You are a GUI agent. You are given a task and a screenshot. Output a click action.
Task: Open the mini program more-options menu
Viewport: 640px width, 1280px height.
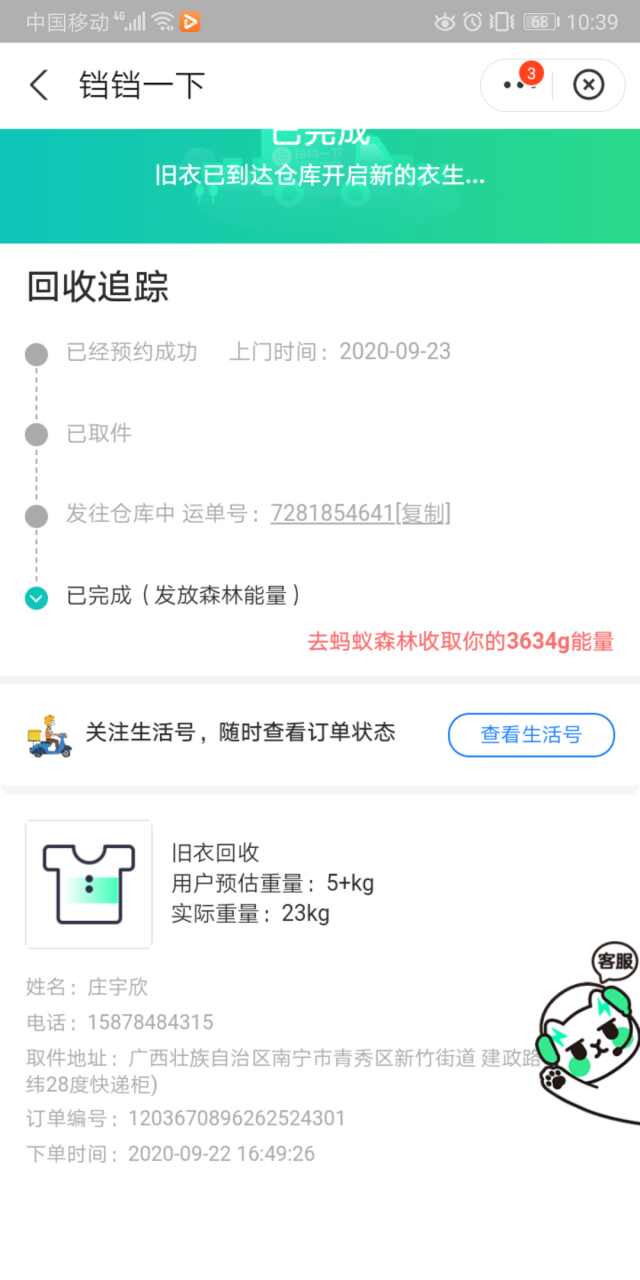(x=518, y=85)
